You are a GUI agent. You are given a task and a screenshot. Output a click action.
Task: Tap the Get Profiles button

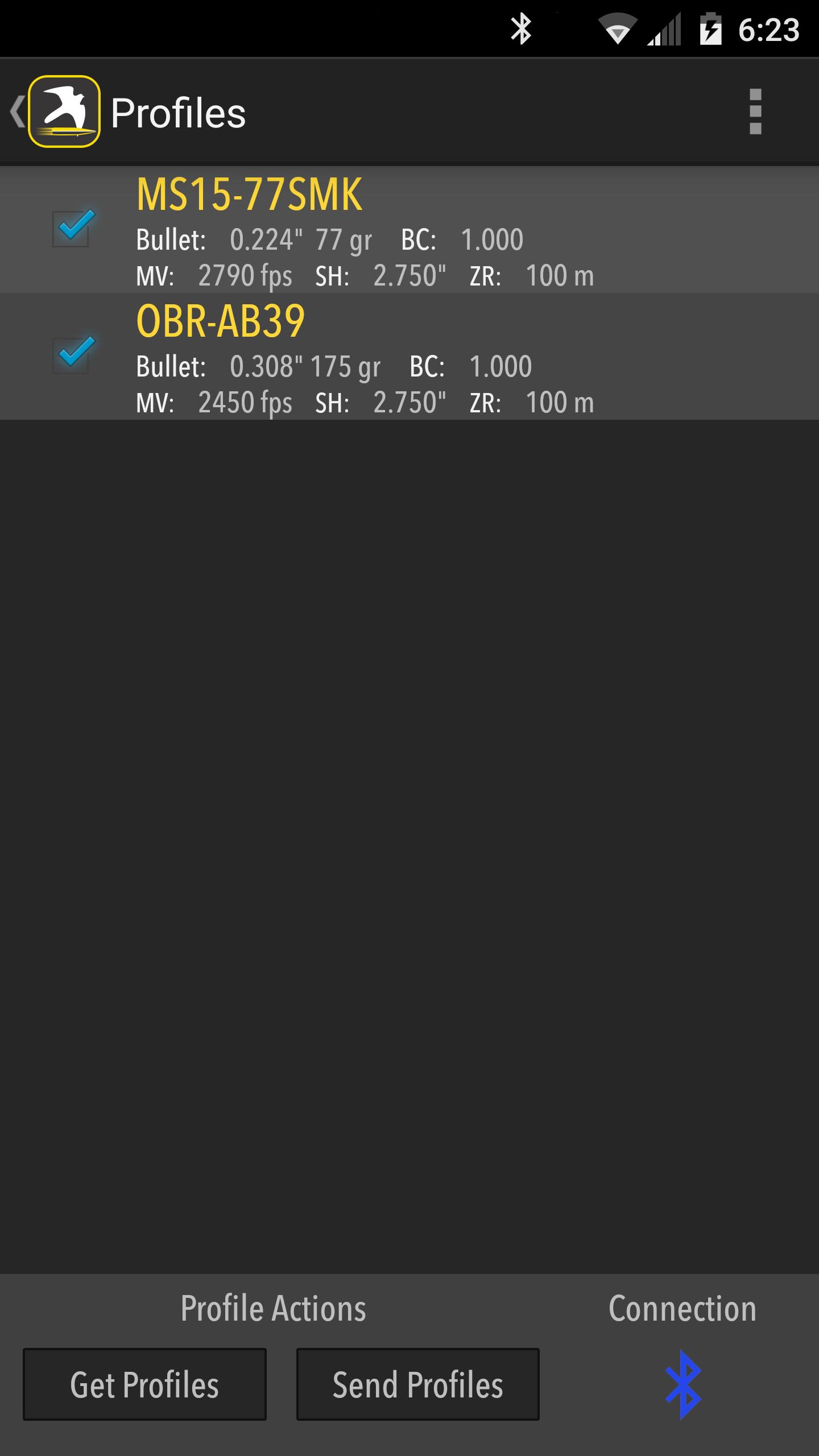(144, 1384)
